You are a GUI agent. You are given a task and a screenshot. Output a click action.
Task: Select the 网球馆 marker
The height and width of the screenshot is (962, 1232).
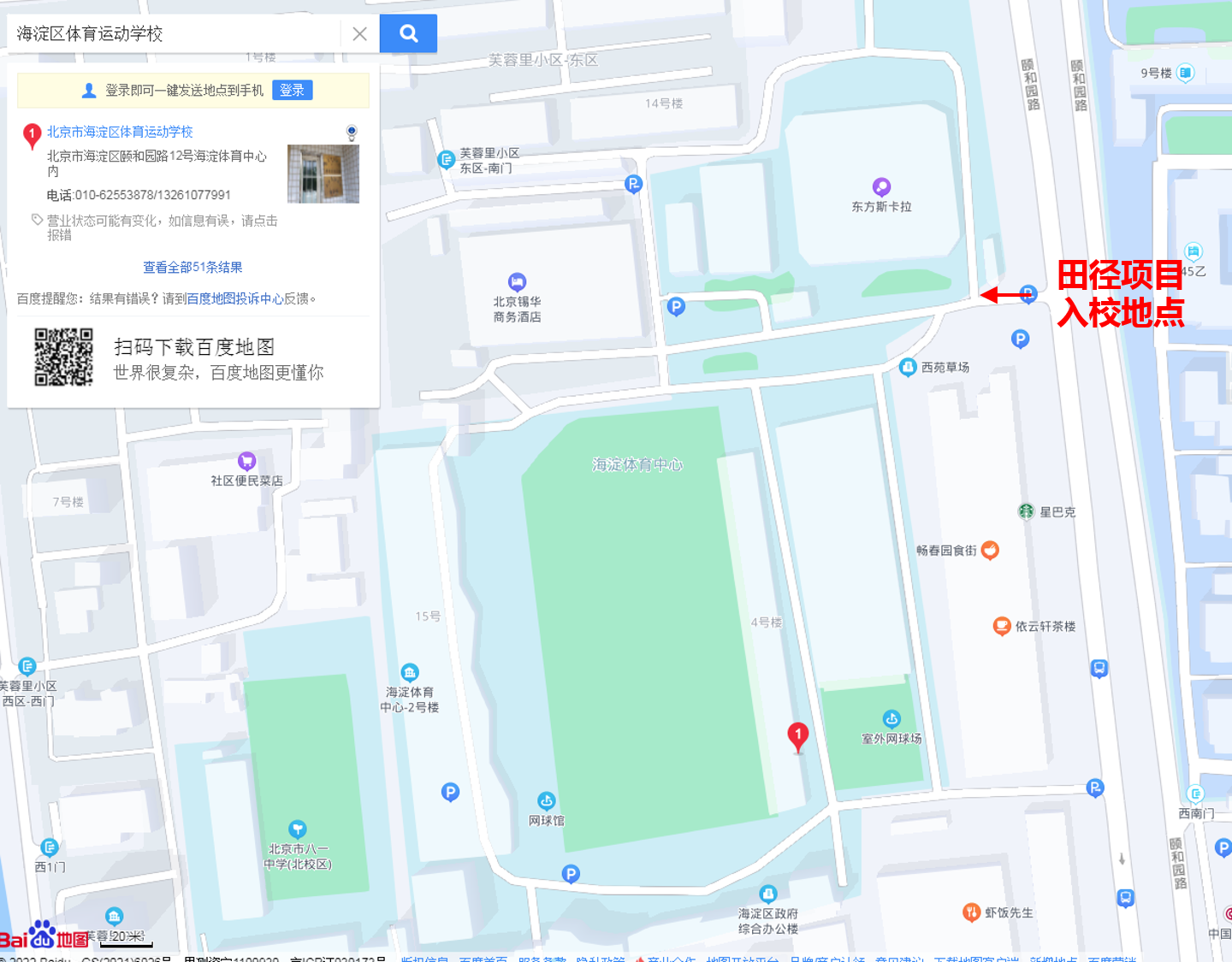click(546, 801)
